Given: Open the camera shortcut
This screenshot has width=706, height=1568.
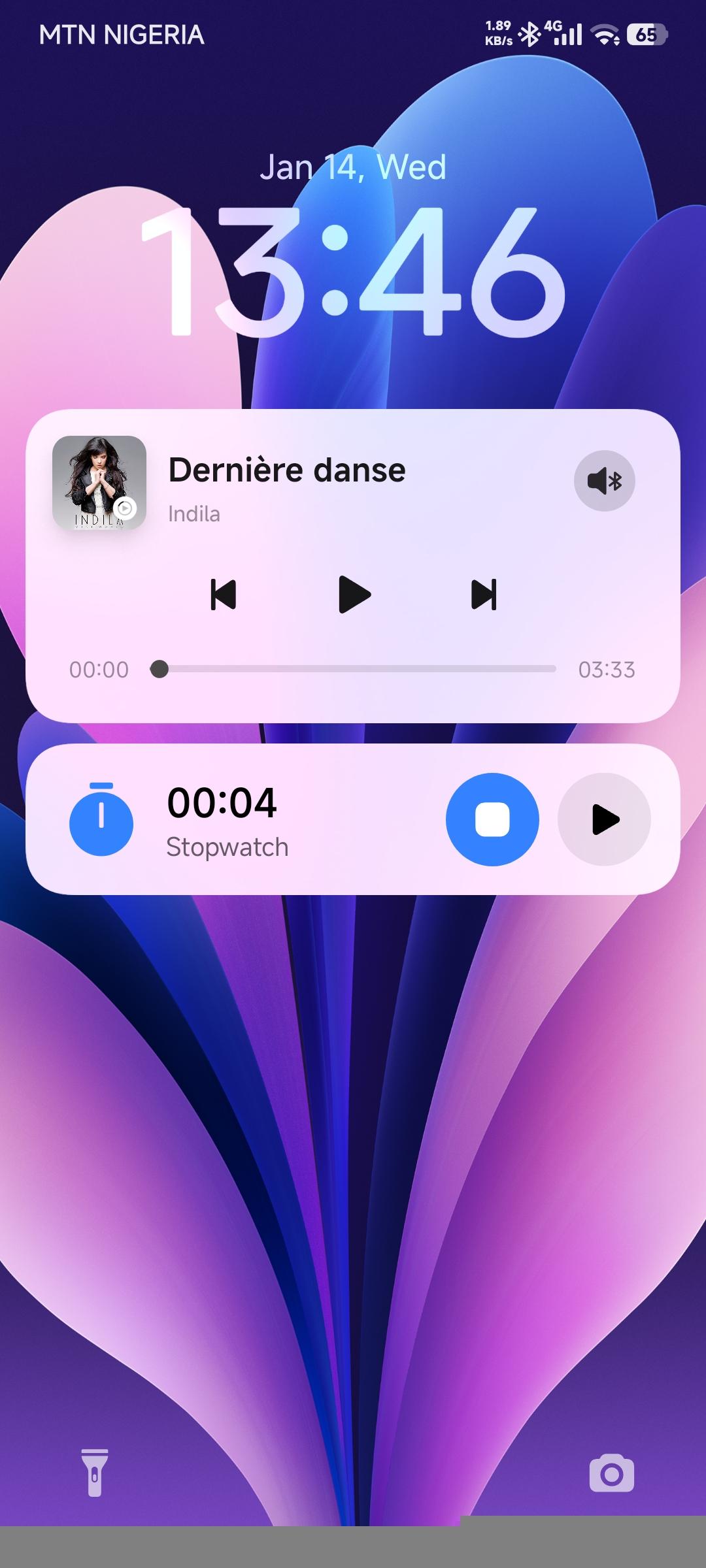Looking at the screenshot, I should pyautogui.click(x=611, y=1473).
